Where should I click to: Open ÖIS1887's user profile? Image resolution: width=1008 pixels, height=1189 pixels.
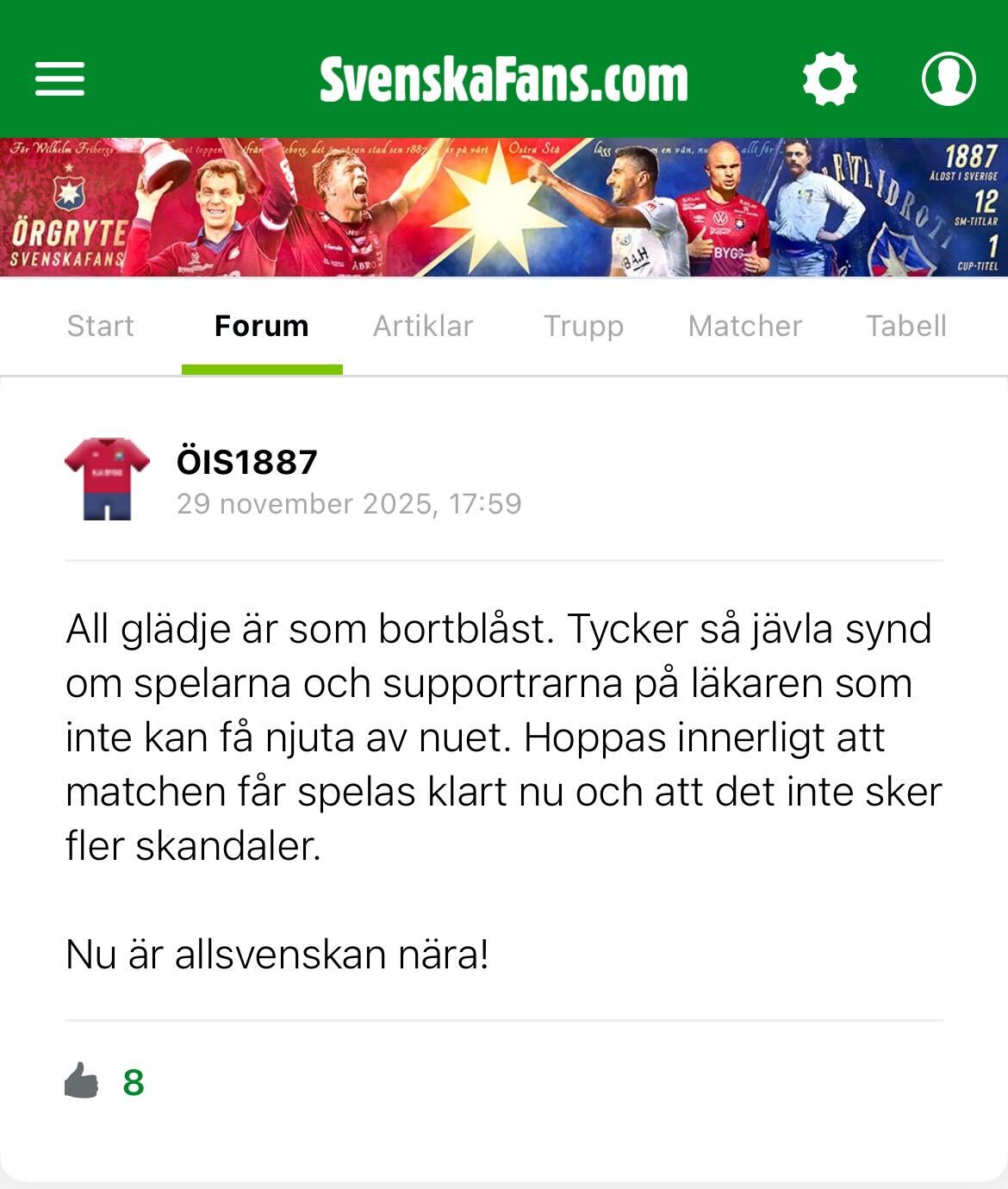point(246,463)
